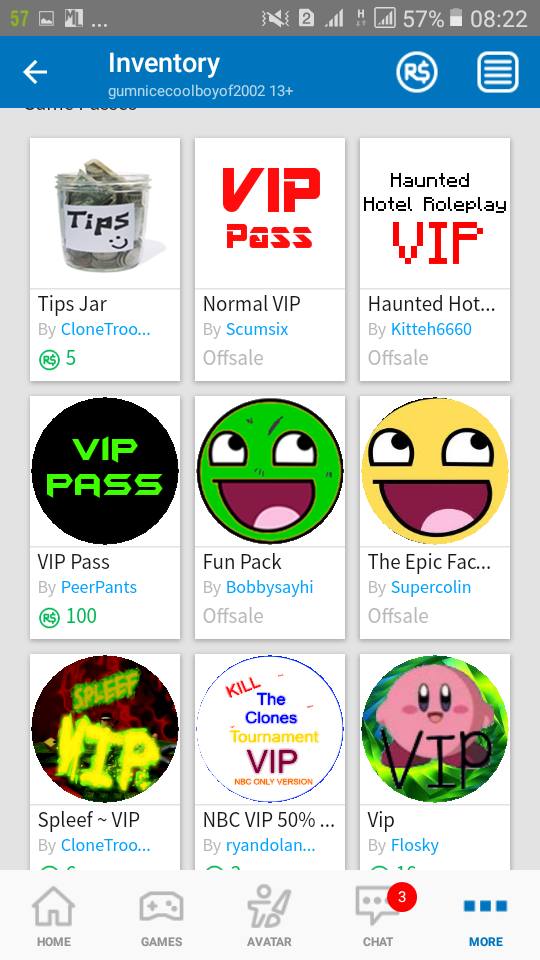Screen dimensions: 540x960
Task: Visit creator Kitteh6660's profile link
Action: pos(431,329)
